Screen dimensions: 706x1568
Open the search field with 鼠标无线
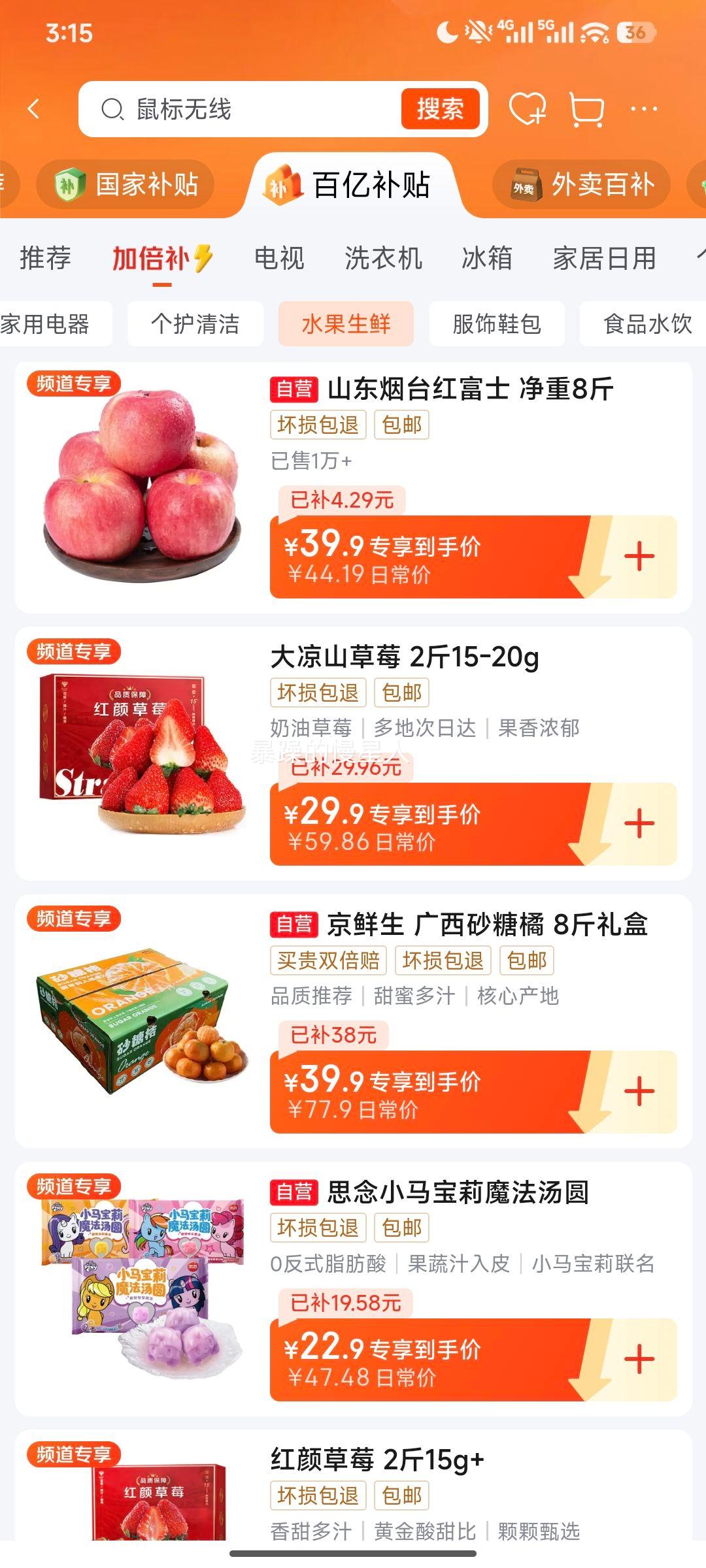coord(248,109)
